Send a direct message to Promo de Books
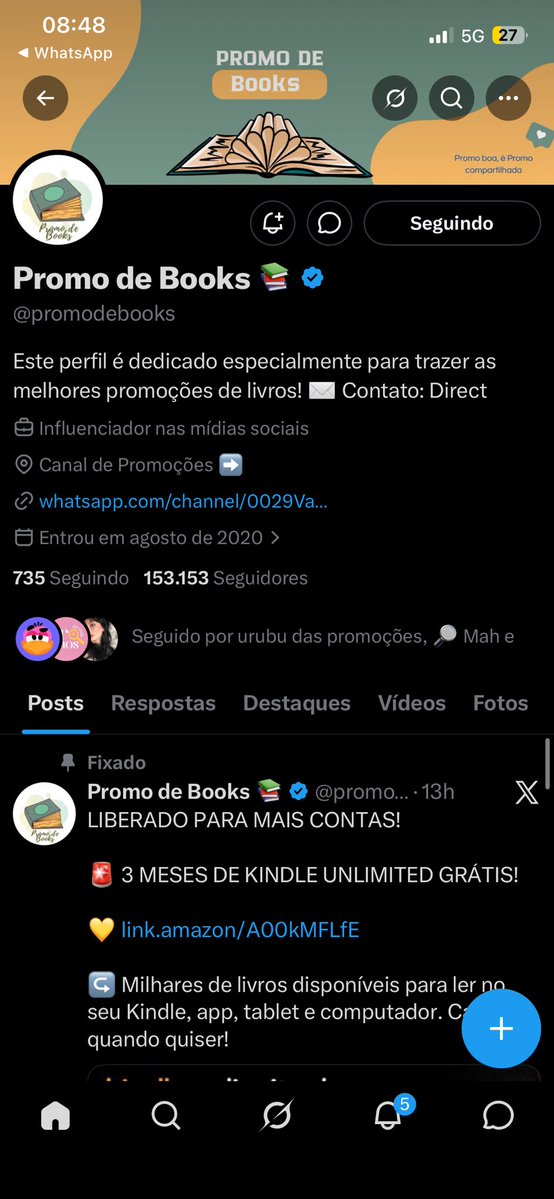This screenshot has width=554, height=1199. 330,223
